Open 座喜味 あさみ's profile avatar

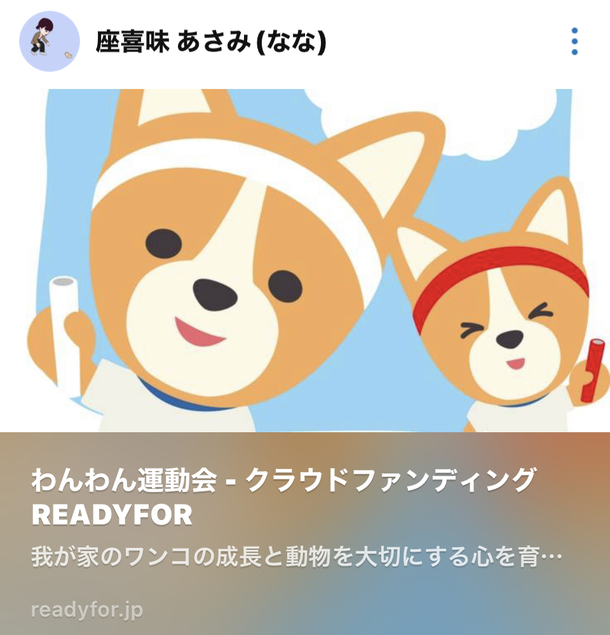[49, 42]
